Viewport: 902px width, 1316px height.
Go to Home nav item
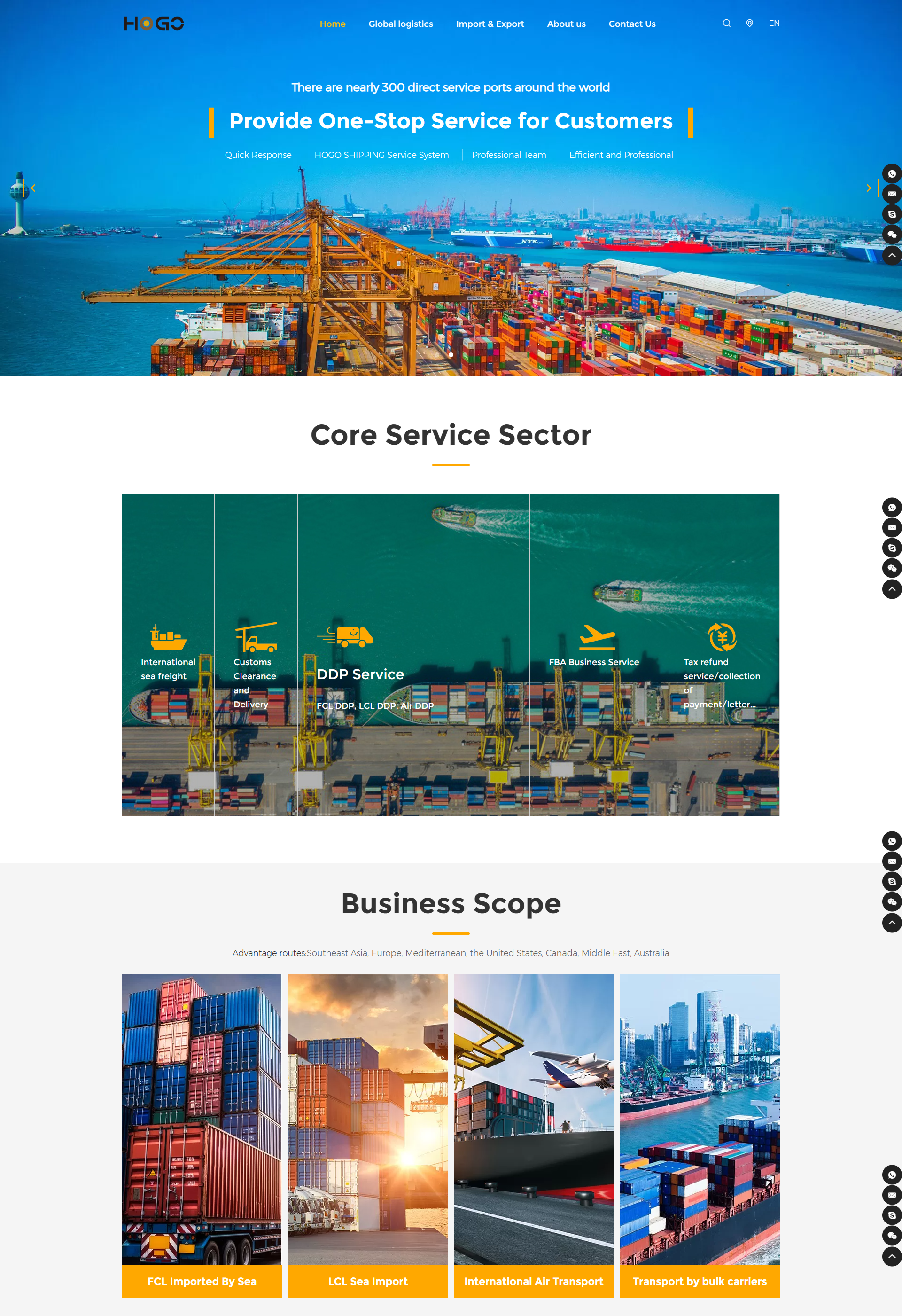click(x=332, y=24)
